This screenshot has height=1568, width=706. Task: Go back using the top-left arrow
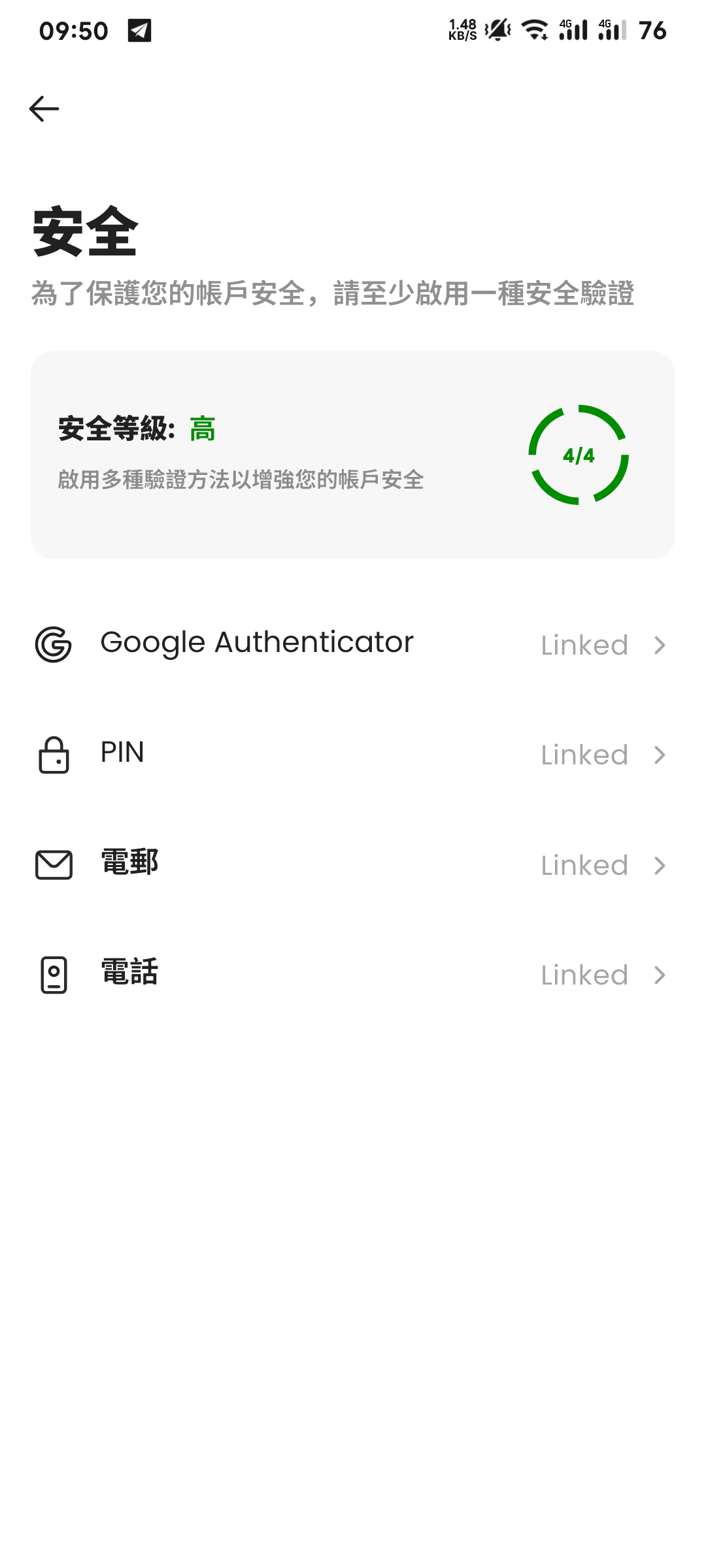coord(44,108)
